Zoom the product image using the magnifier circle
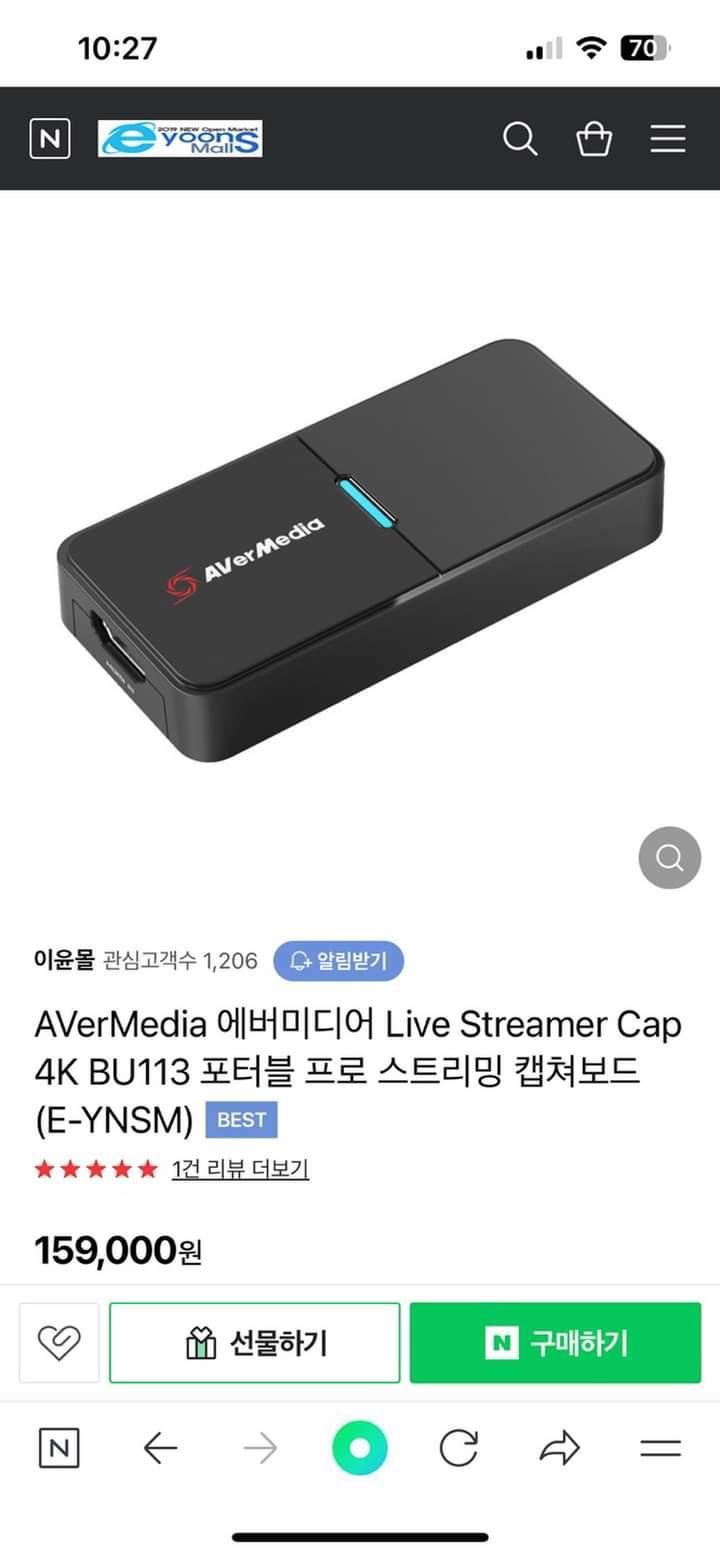 669,858
